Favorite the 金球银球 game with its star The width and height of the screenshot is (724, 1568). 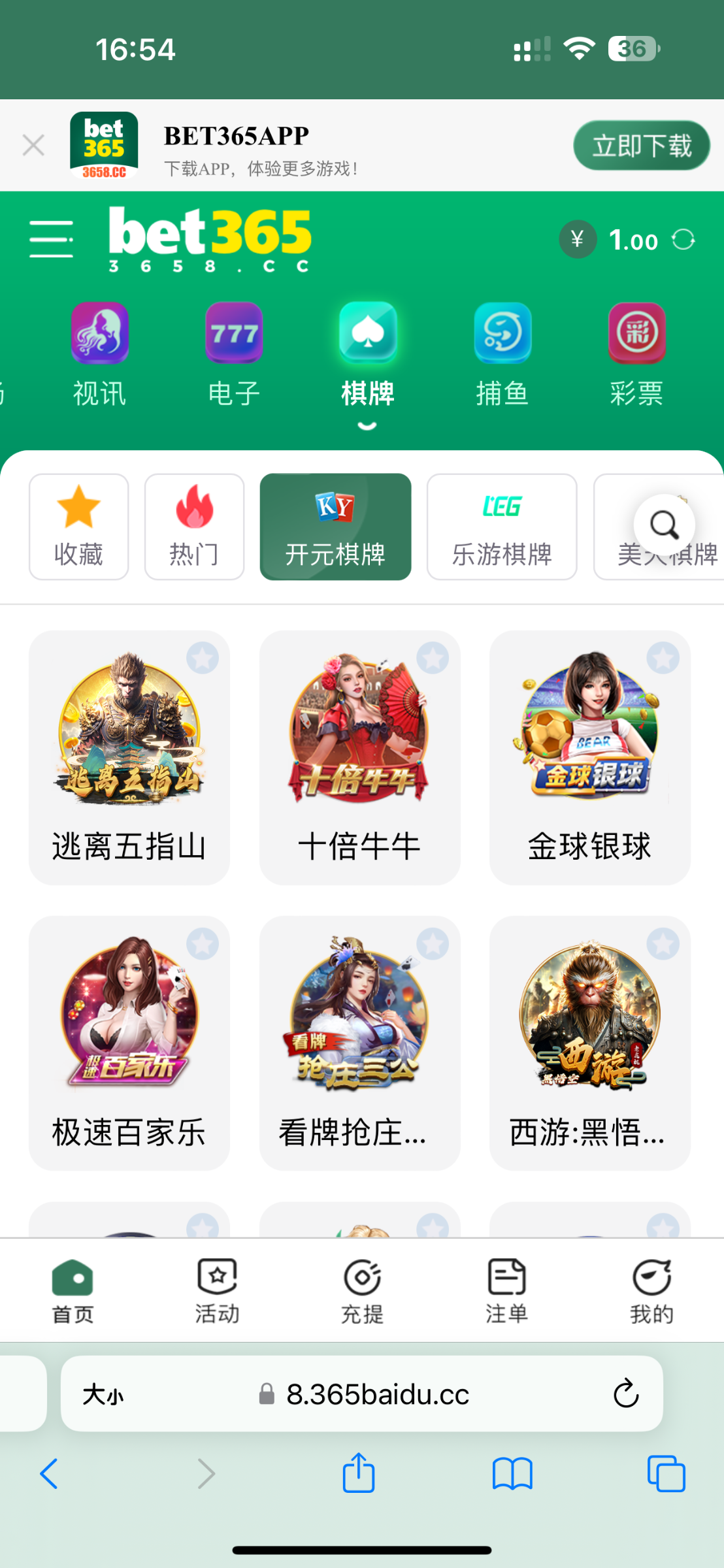tap(663, 658)
